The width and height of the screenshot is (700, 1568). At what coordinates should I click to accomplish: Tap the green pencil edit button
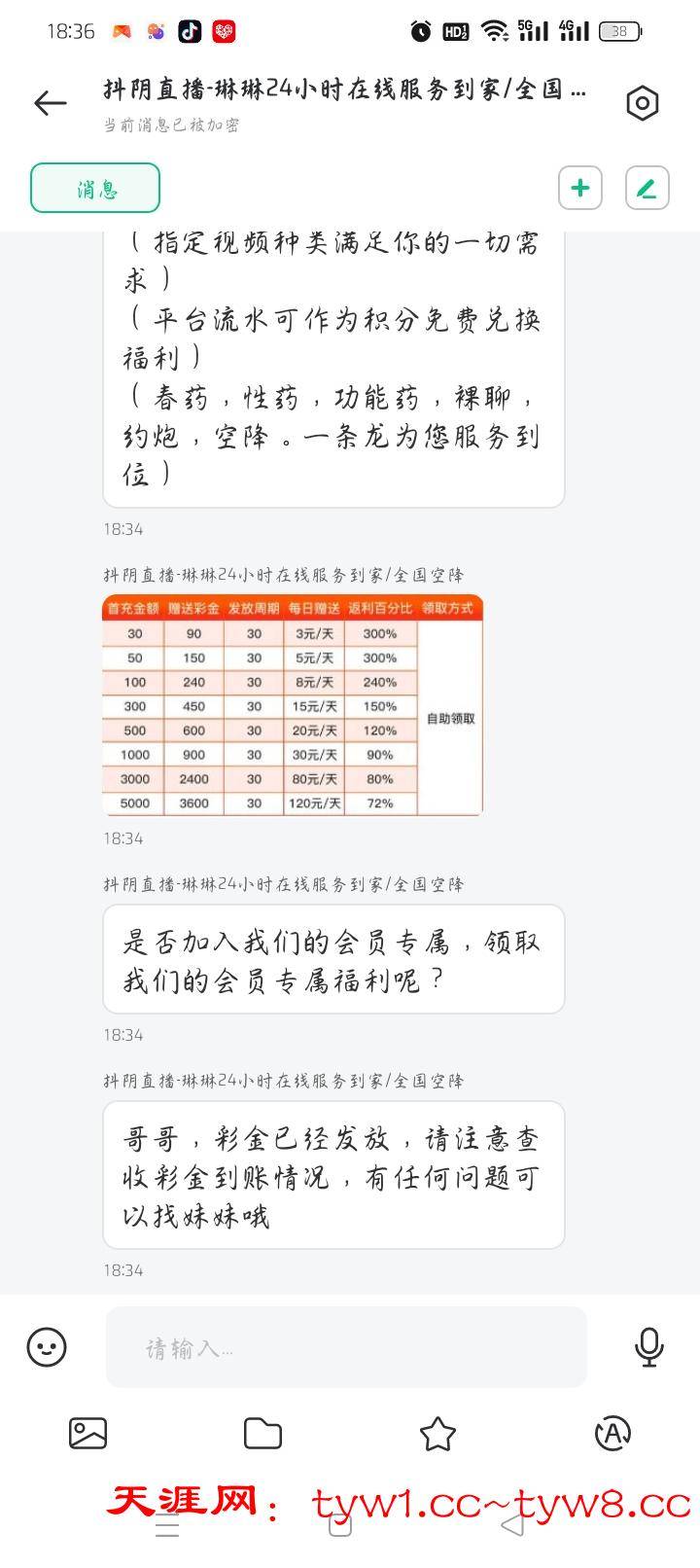(x=647, y=188)
